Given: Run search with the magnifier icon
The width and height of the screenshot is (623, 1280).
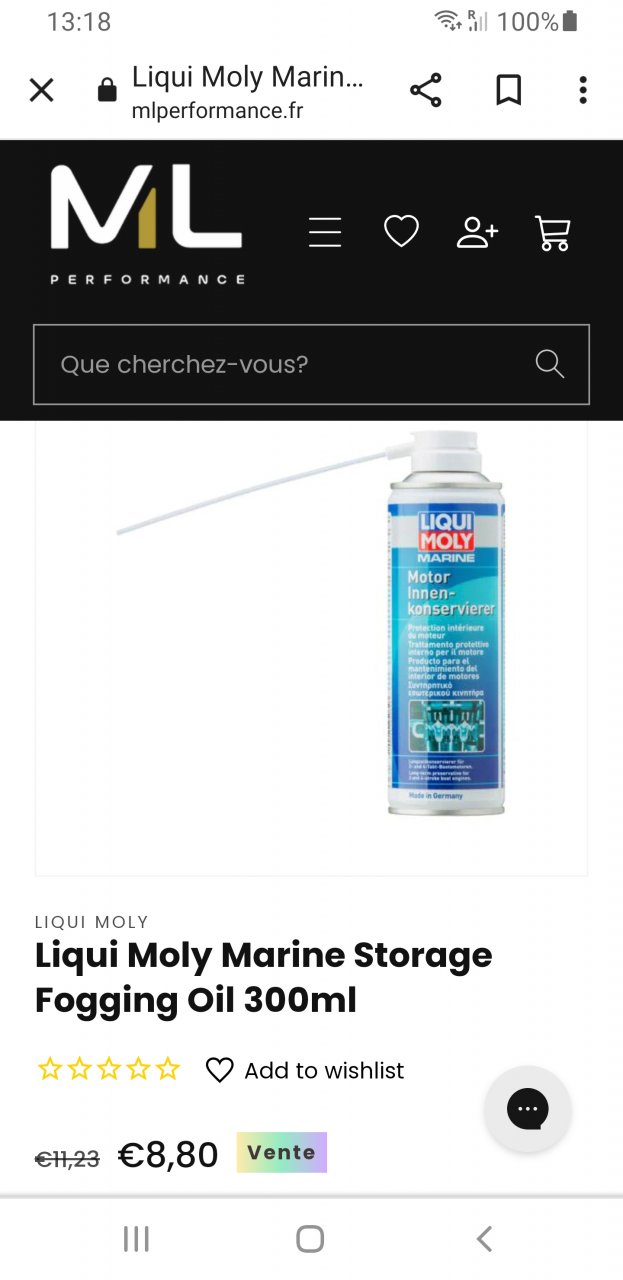Looking at the screenshot, I should click(x=550, y=364).
